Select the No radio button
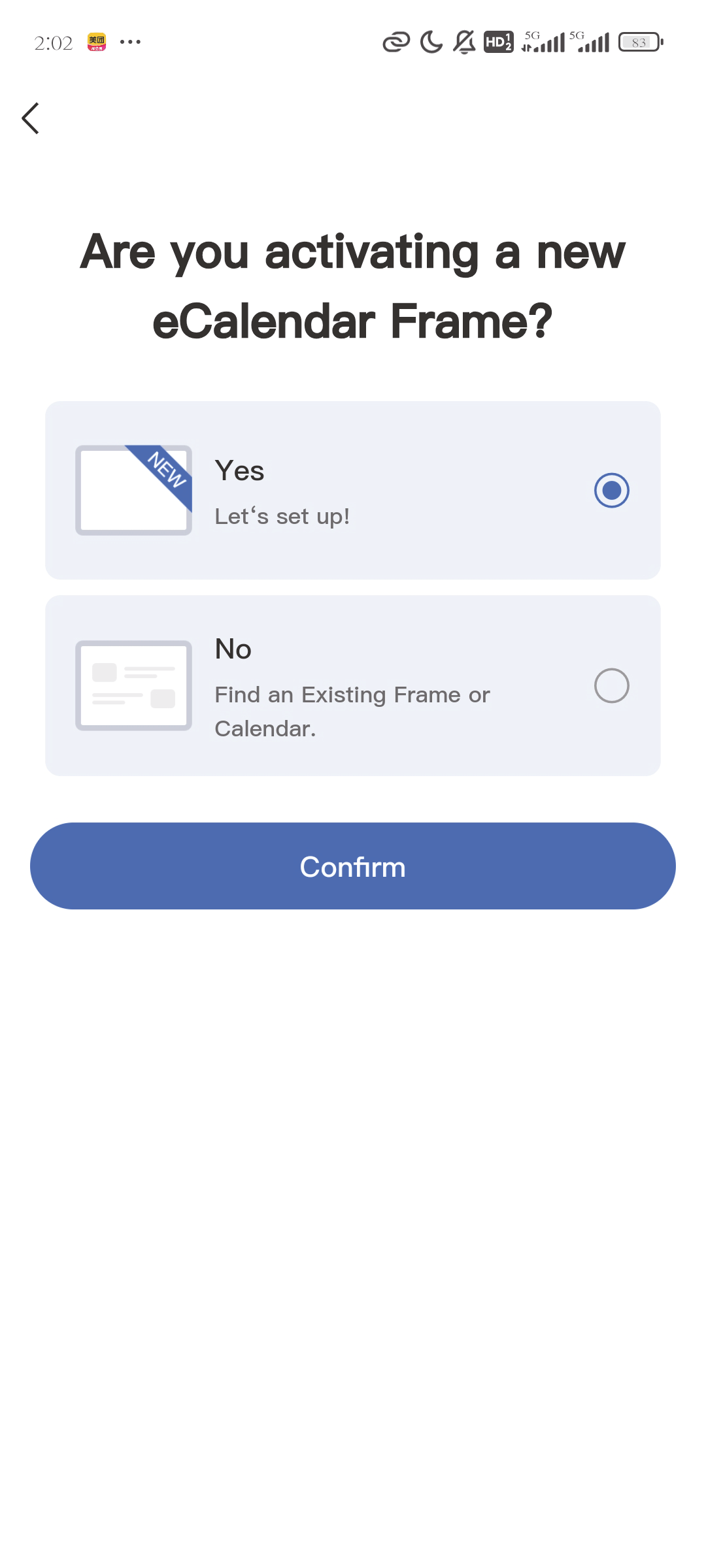Viewport: 706px width, 1568px height. click(612, 685)
